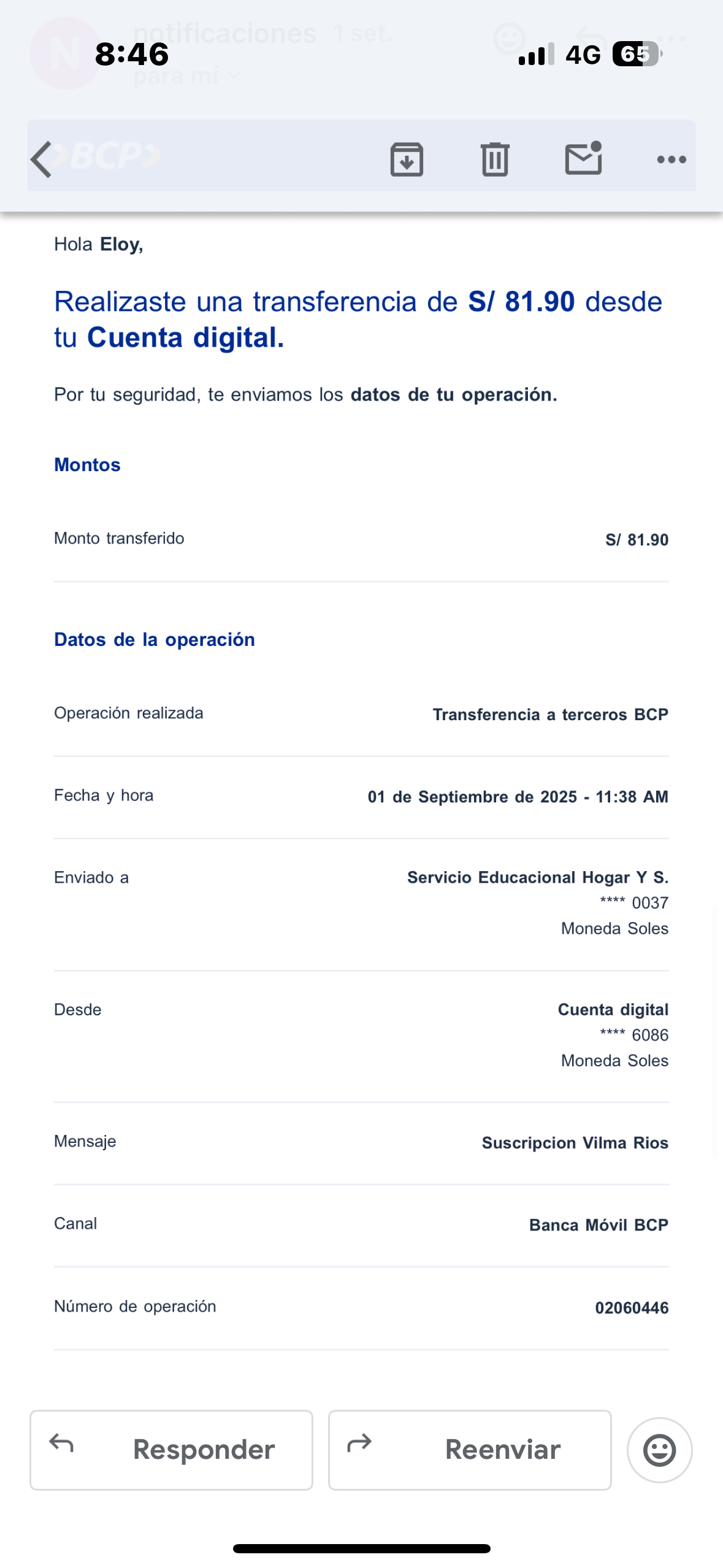Mark this email as unread

coord(583,159)
